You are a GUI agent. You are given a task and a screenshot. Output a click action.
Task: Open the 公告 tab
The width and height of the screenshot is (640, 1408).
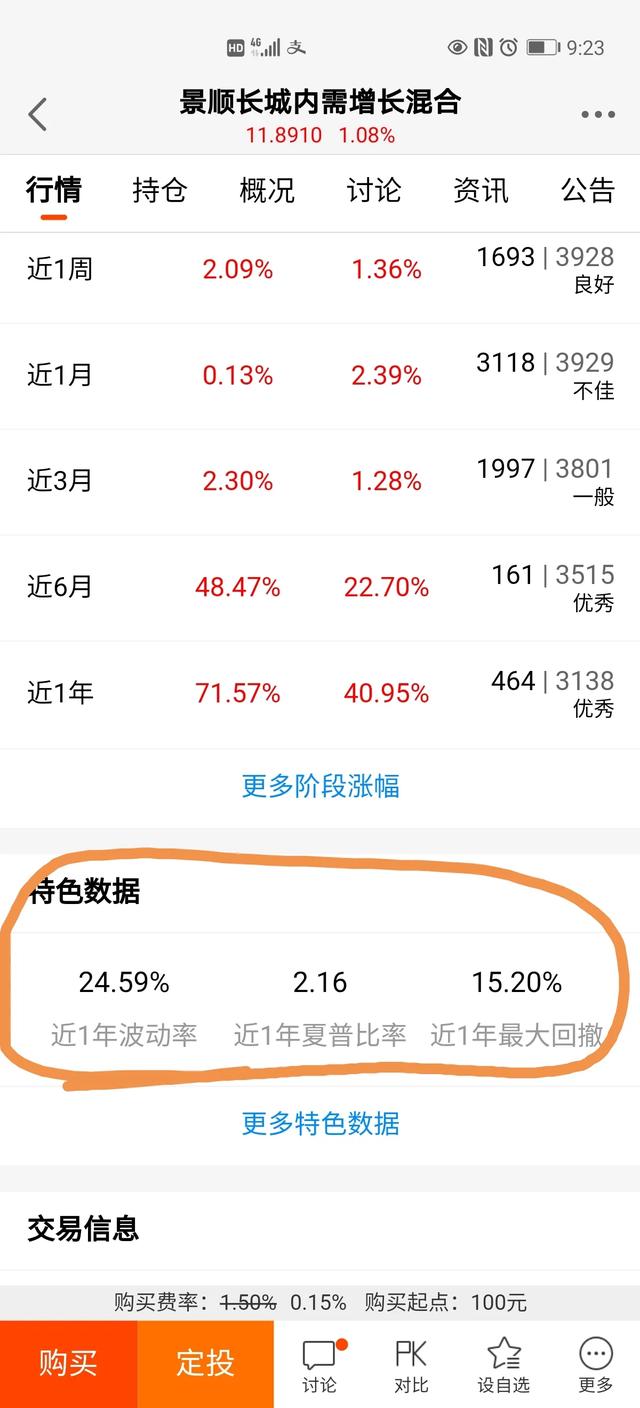pyautogui.click(x=587, y=190)
